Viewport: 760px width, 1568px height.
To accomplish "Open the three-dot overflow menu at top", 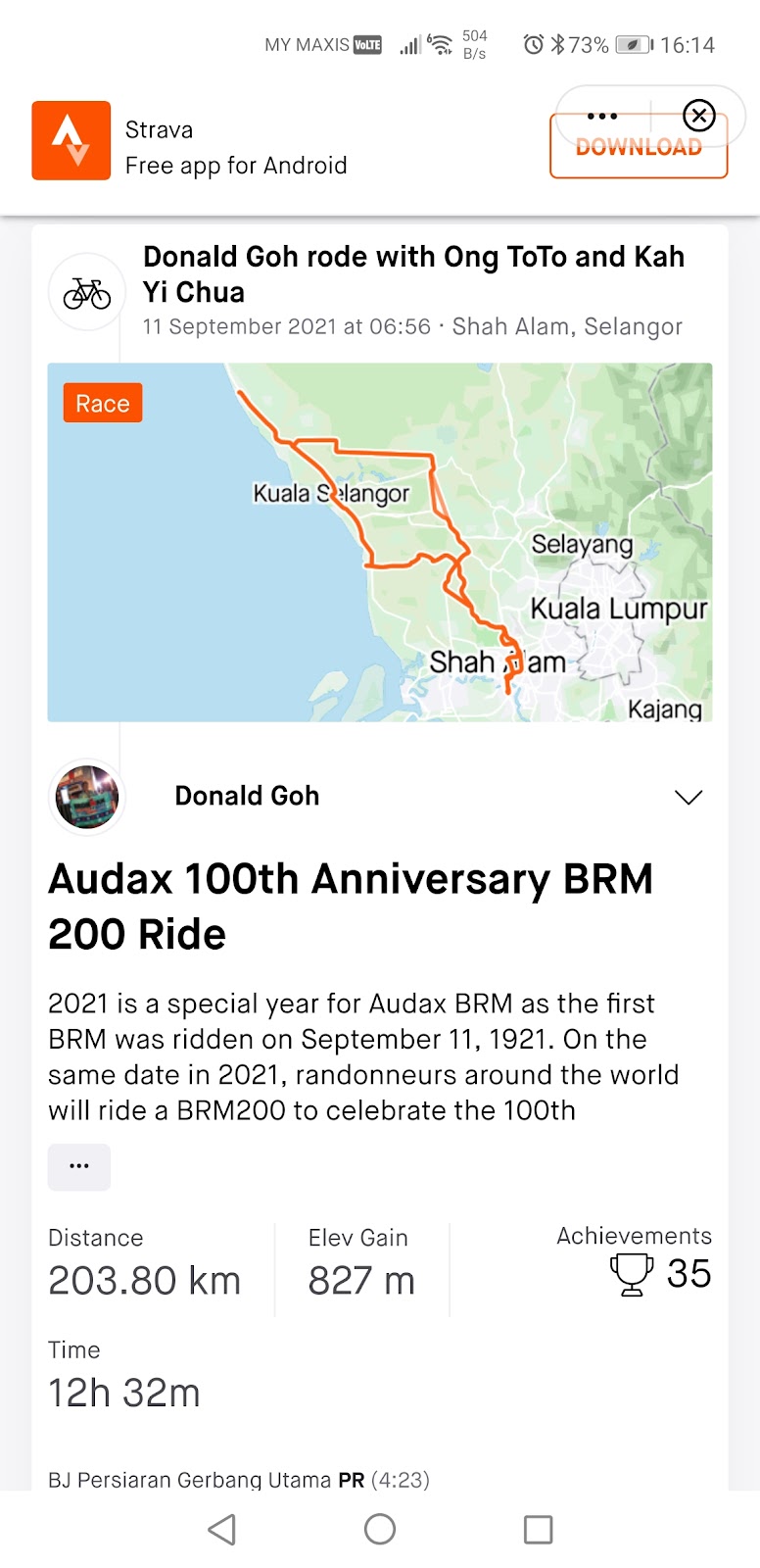I will [602, 116].
